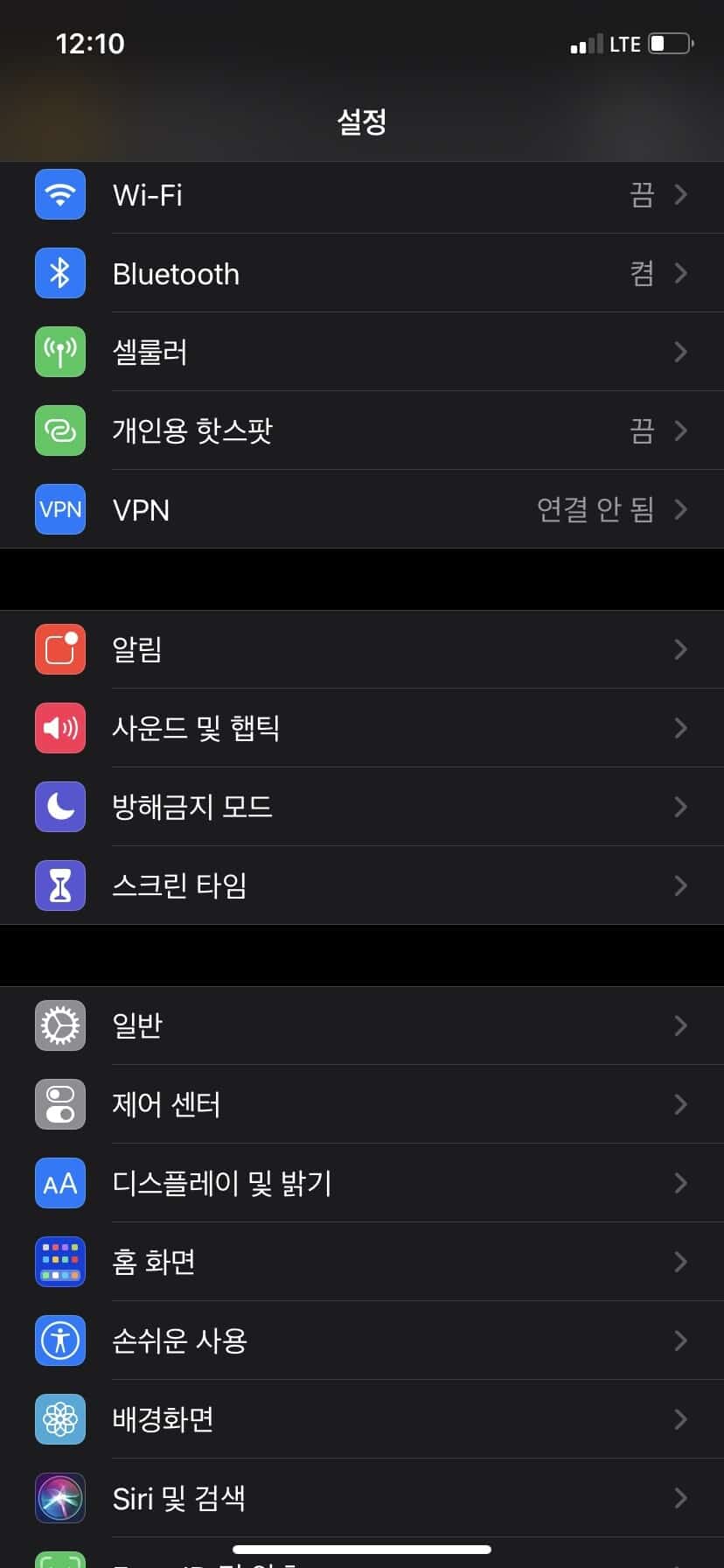Open Siri 및 검색 settings
The height and width of the screenshot is (1568, 724).
point(362,1498)
